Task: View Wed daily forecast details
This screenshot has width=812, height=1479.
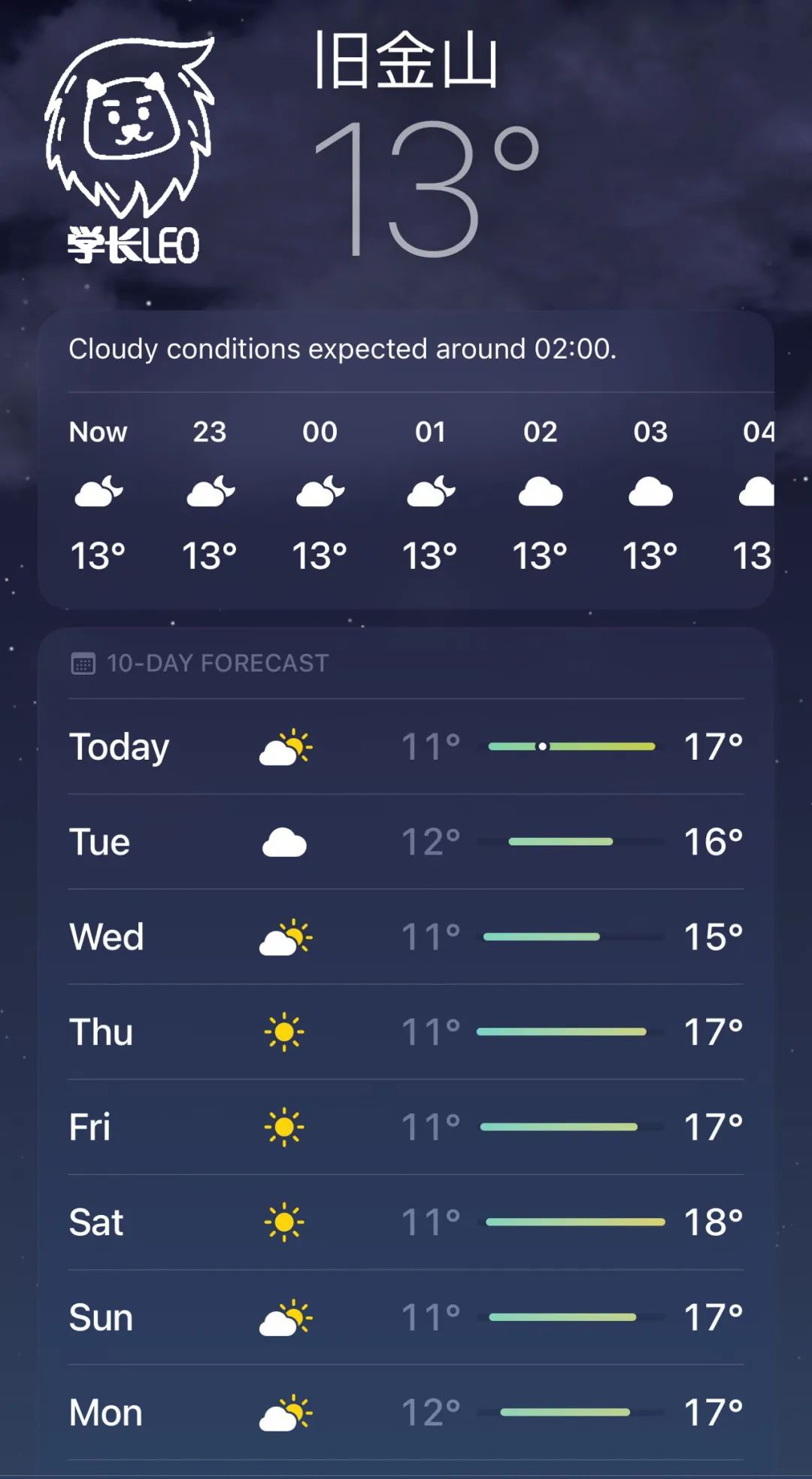Action: pos(406,937)
